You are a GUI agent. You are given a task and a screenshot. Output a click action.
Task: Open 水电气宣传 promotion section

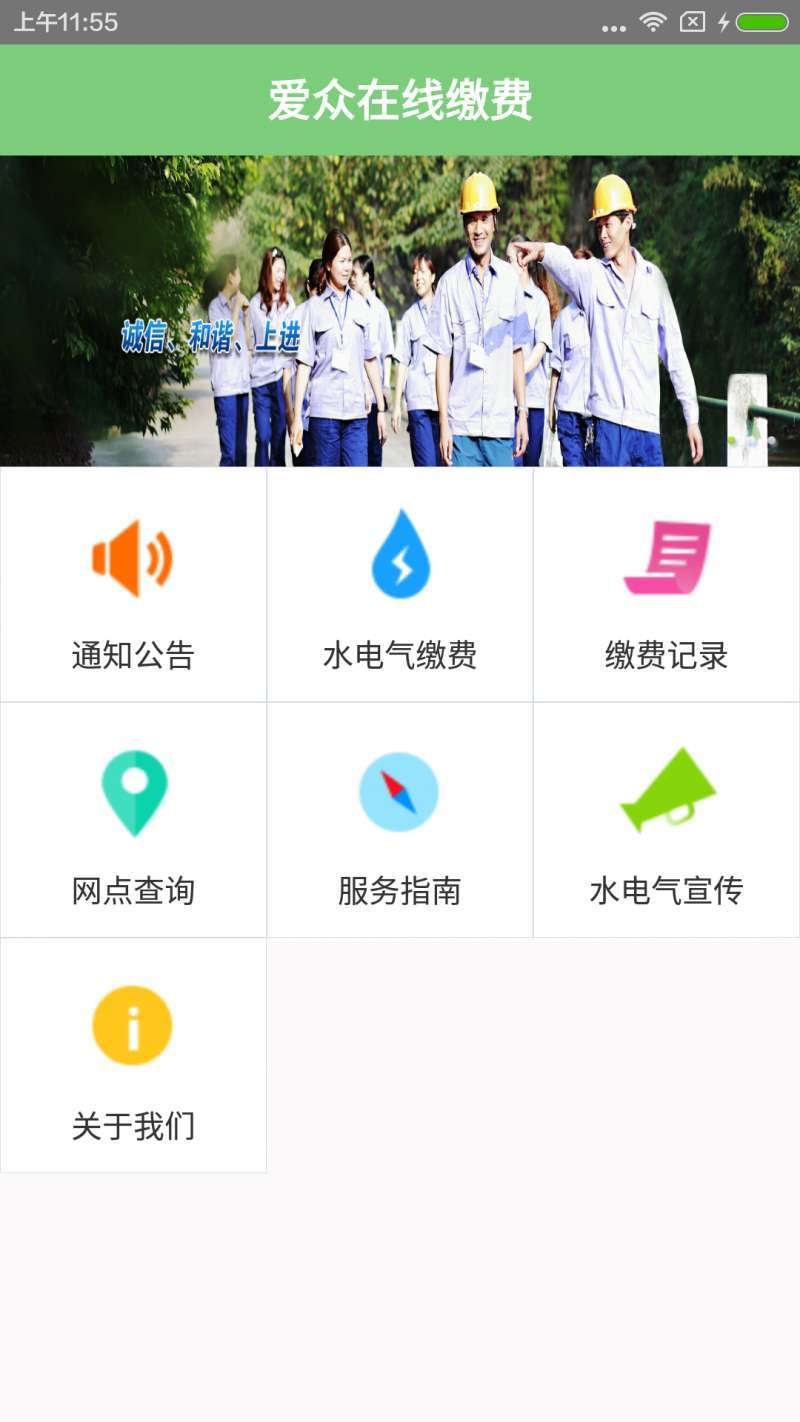(x=667, y=888)
